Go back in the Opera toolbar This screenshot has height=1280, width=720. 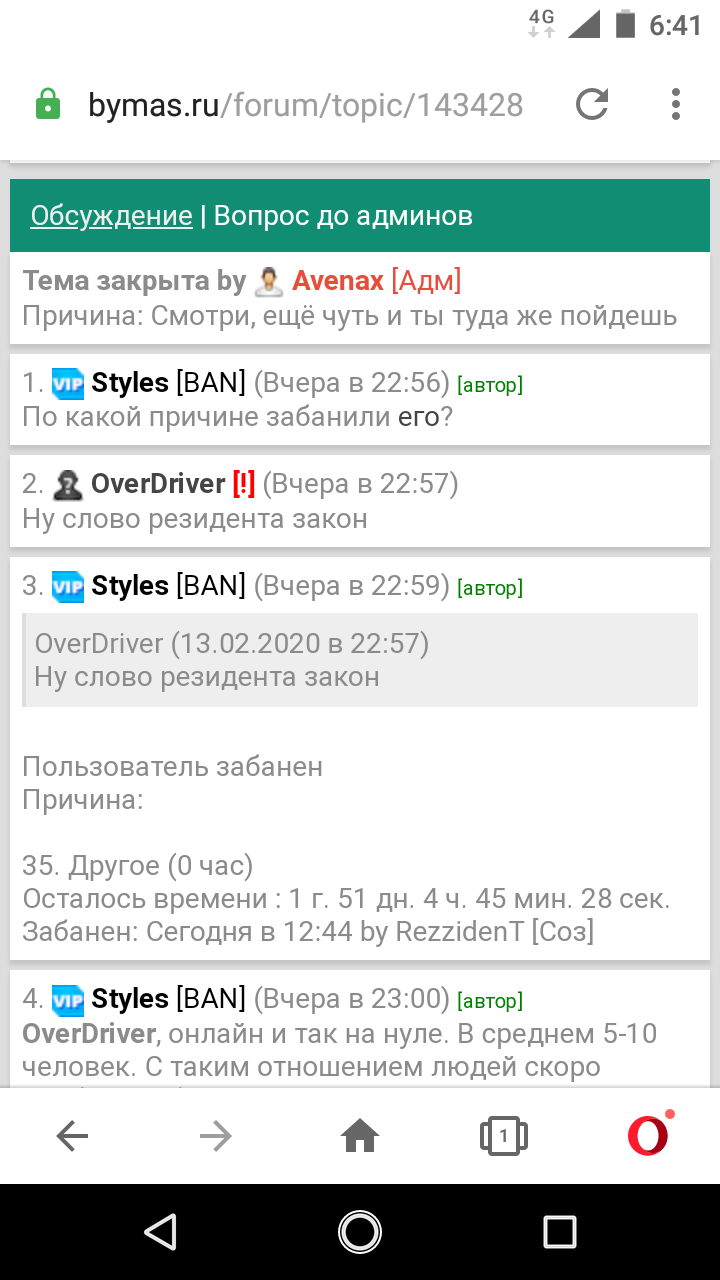click(72, 1135)
